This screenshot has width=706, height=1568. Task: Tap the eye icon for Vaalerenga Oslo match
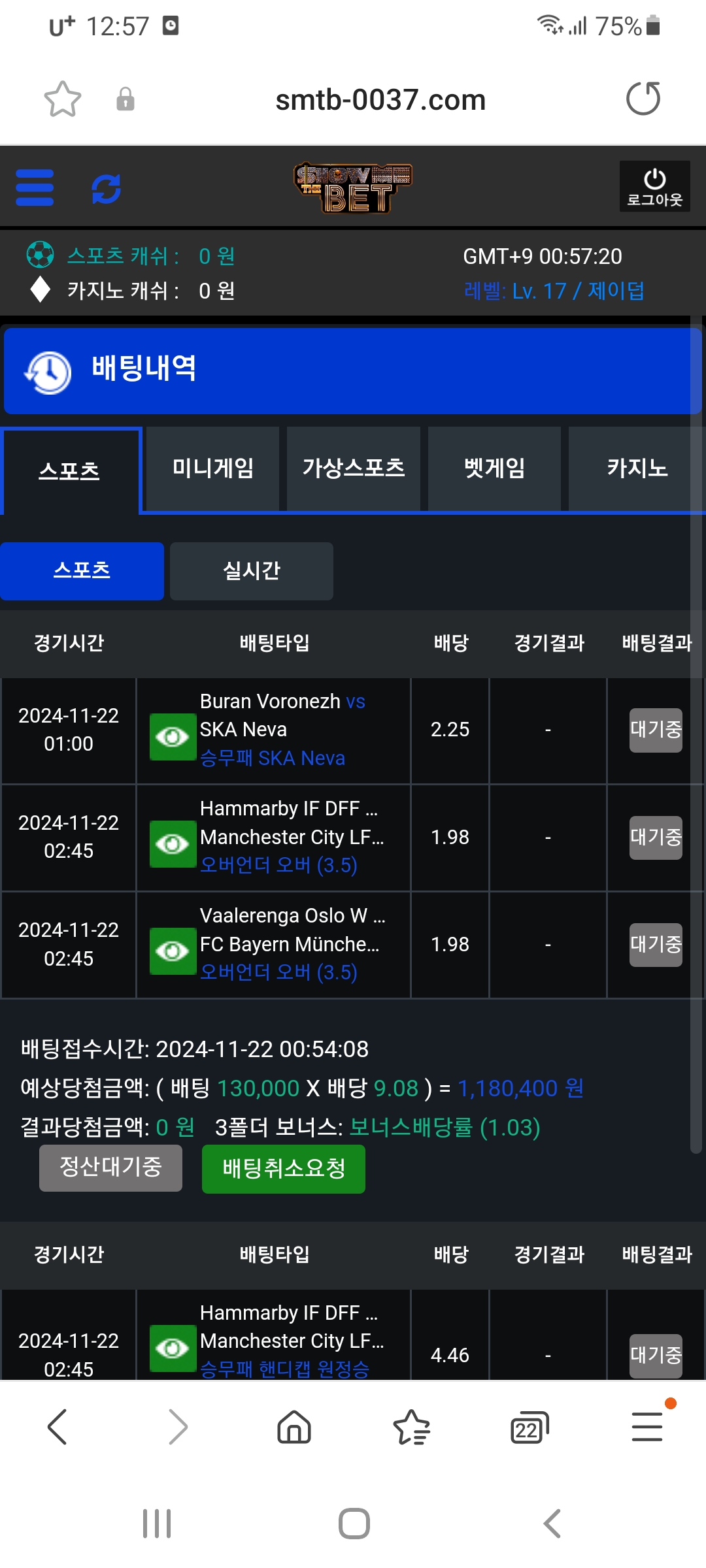pos(173,951)
